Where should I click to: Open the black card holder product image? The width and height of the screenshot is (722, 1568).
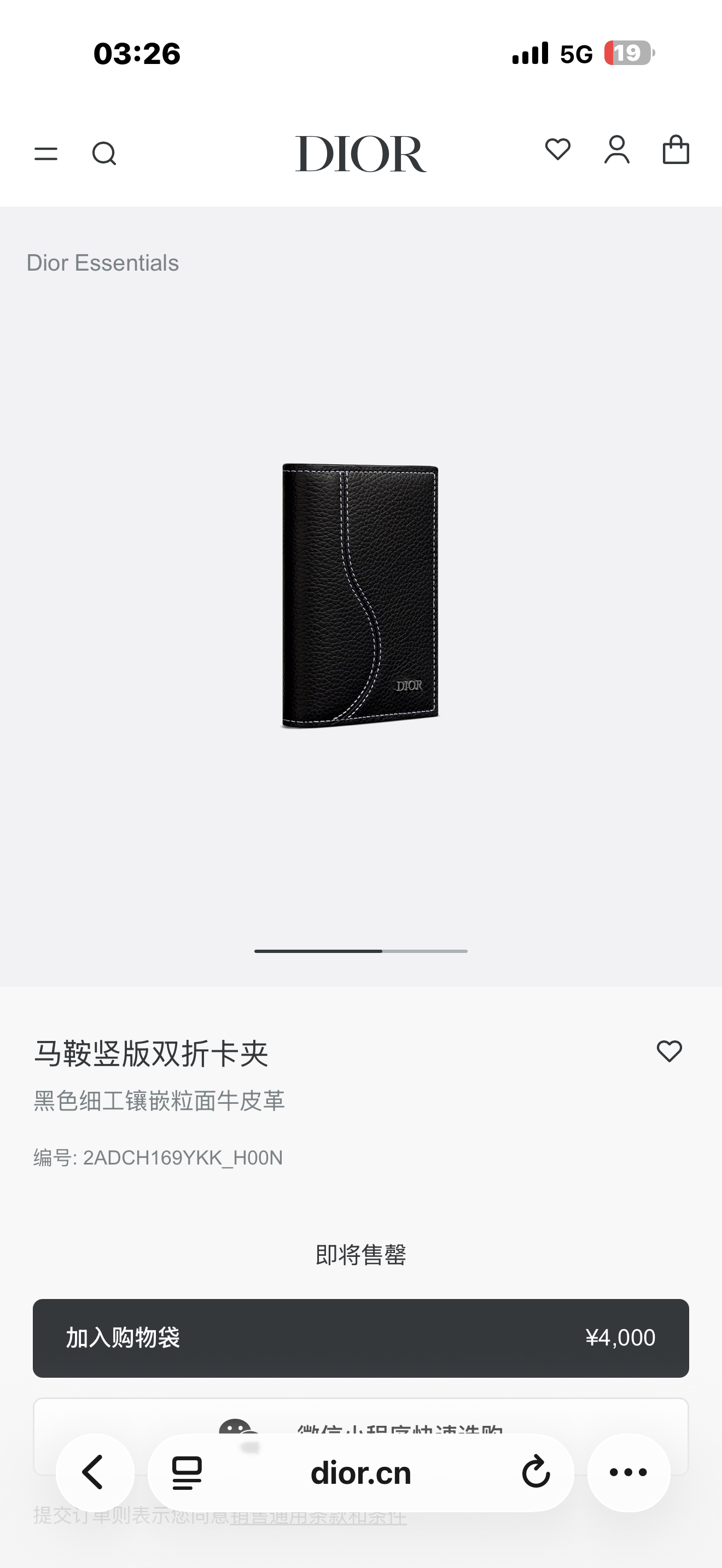pyautogui.click(x=360, y=595)
